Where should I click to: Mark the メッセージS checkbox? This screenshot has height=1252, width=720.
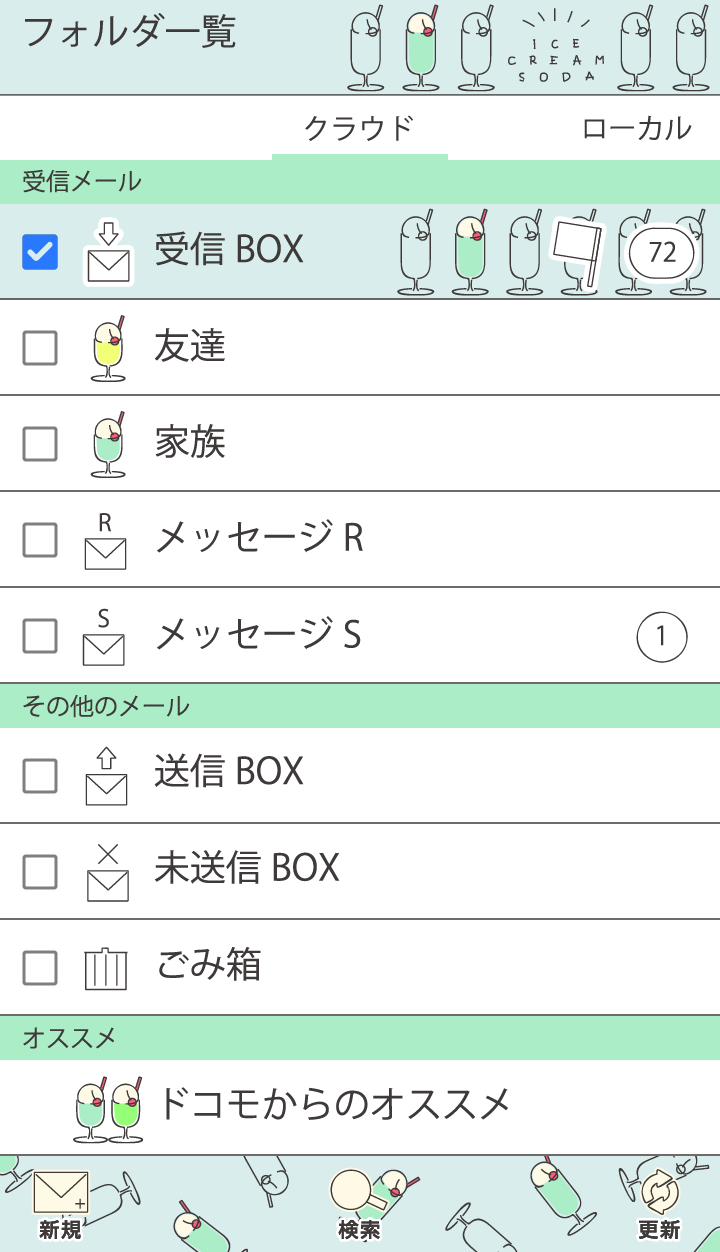[40, 636]
